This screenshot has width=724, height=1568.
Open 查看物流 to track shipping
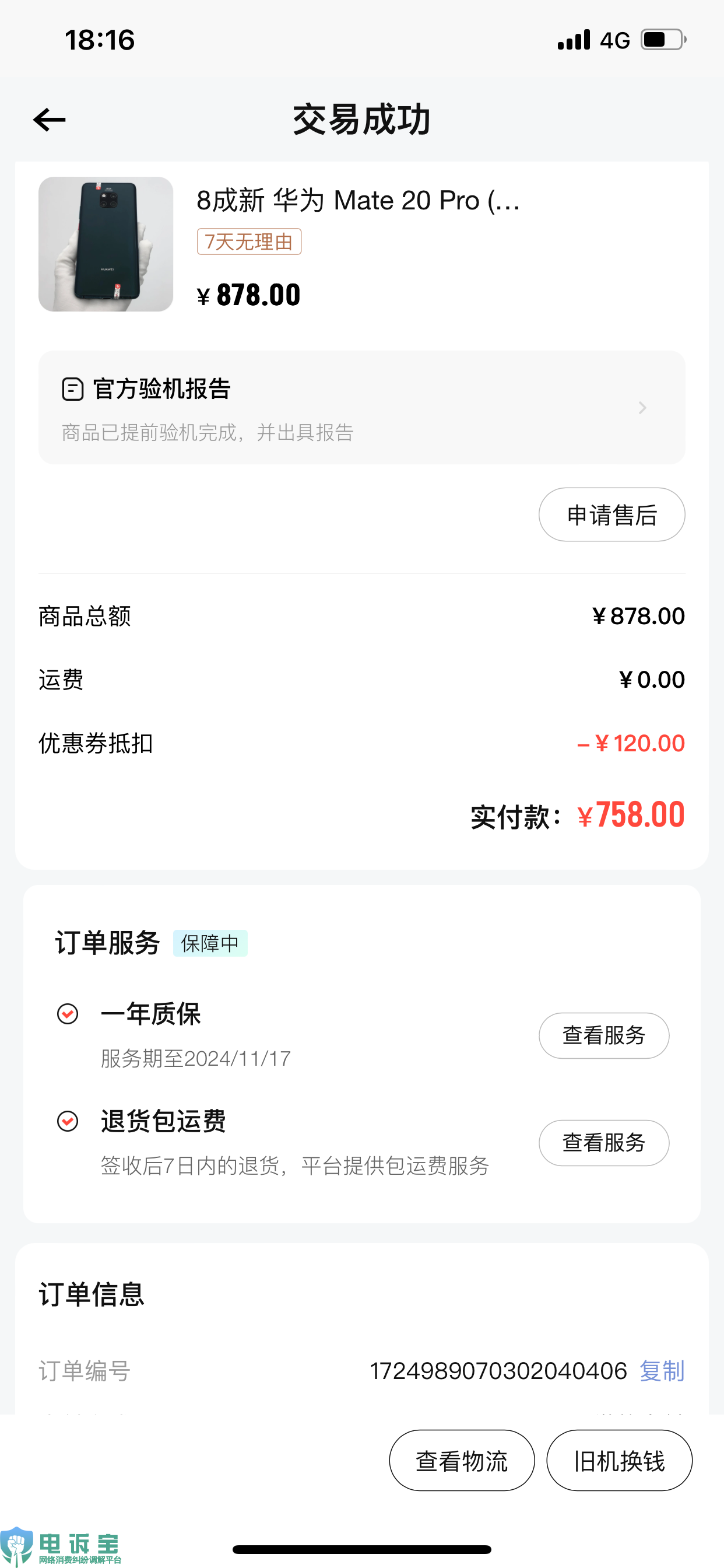coord(462,1460)
